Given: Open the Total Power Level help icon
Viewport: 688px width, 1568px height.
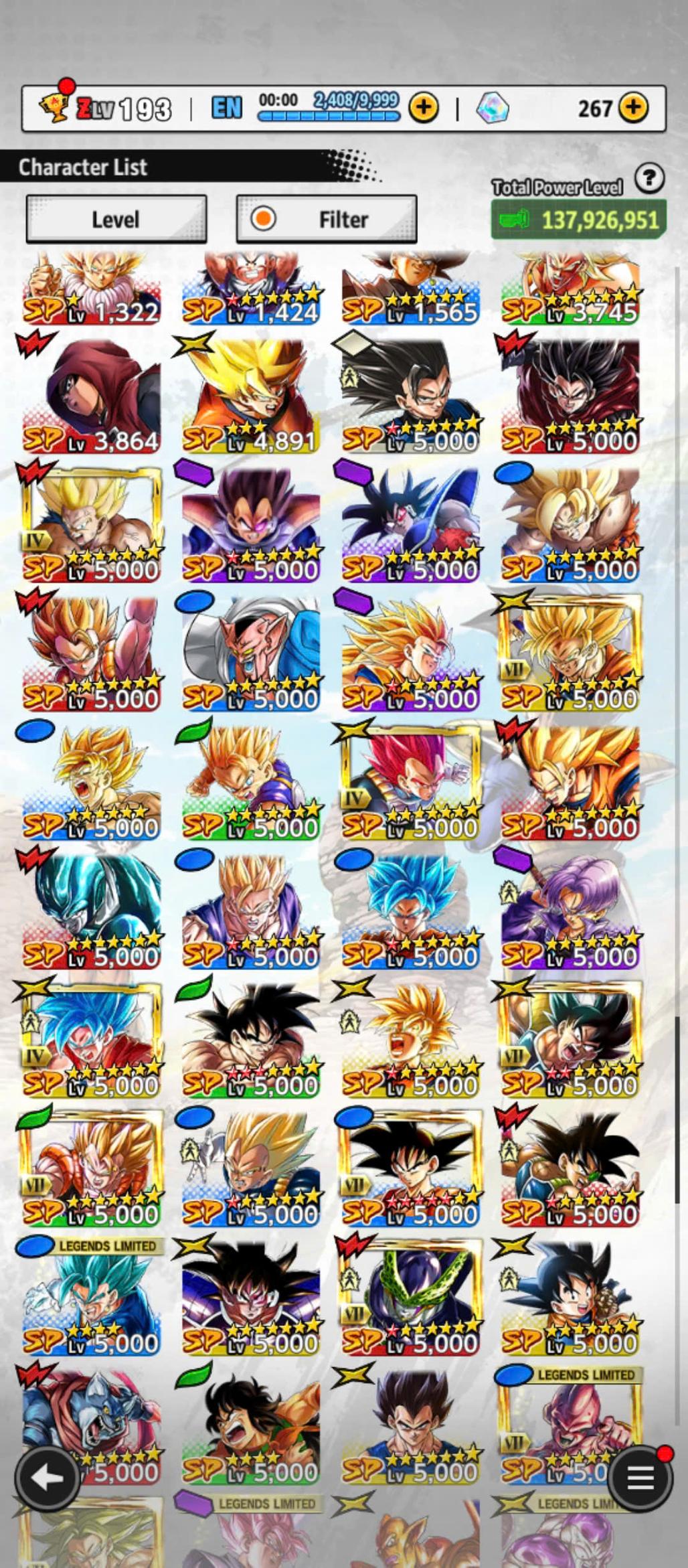Looking at the screenshot, I should 649,179.
